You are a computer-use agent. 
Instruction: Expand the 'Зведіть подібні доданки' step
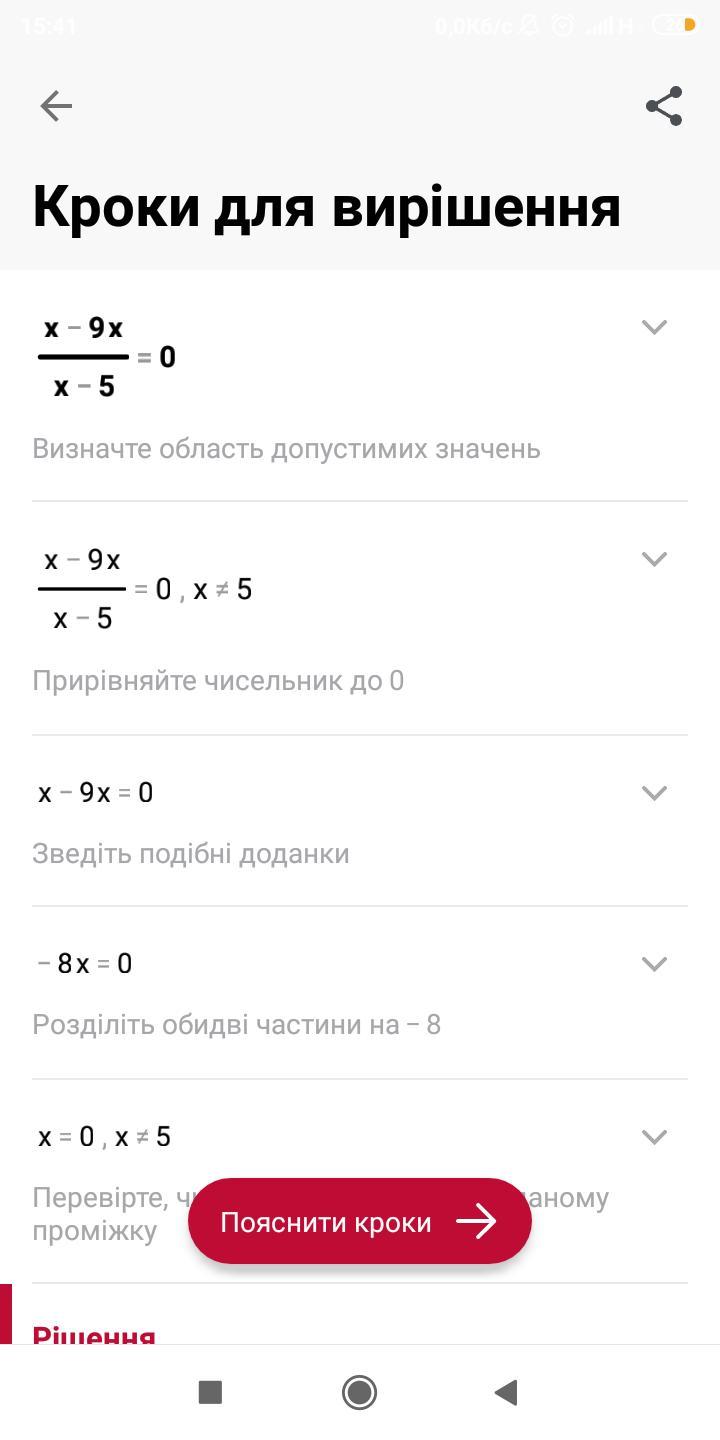654,793
